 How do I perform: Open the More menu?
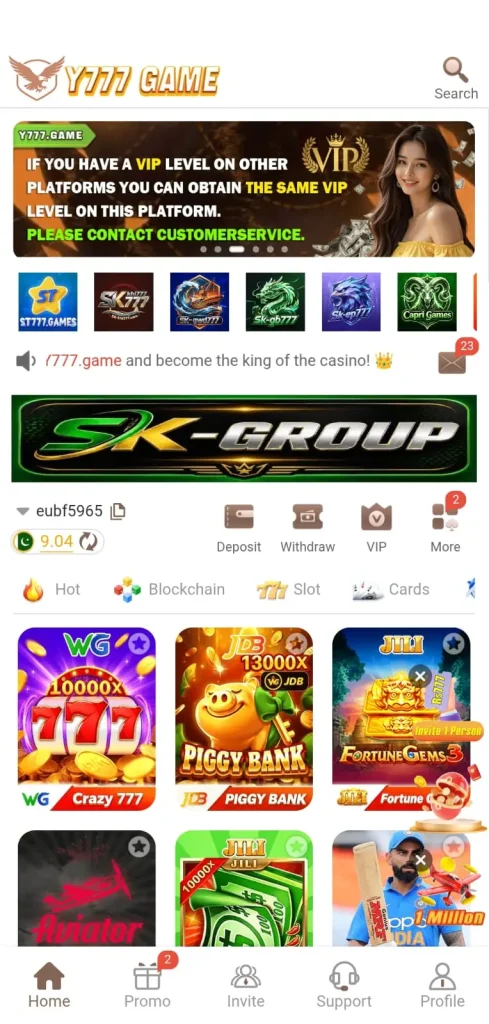[445, 529]
